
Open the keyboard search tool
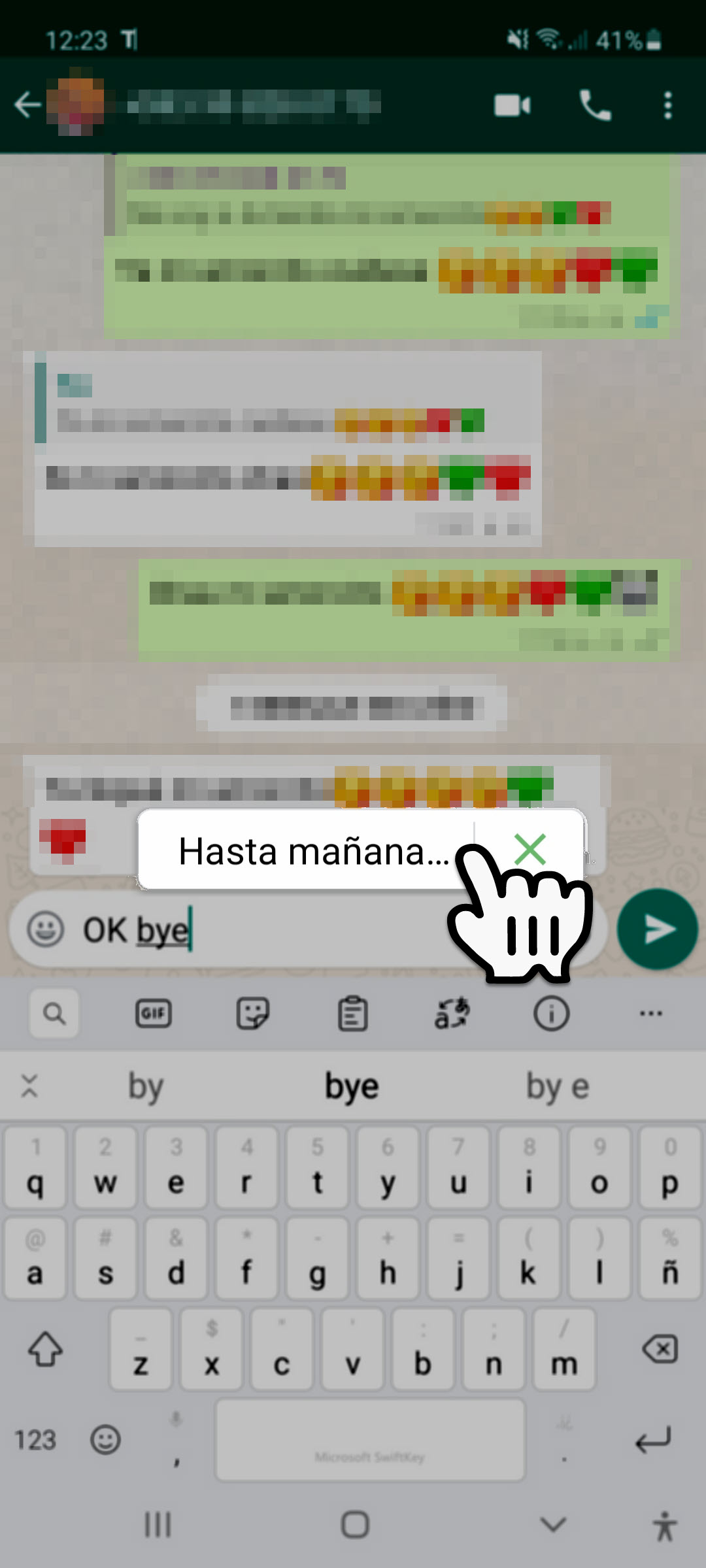tap(54, 1014)
